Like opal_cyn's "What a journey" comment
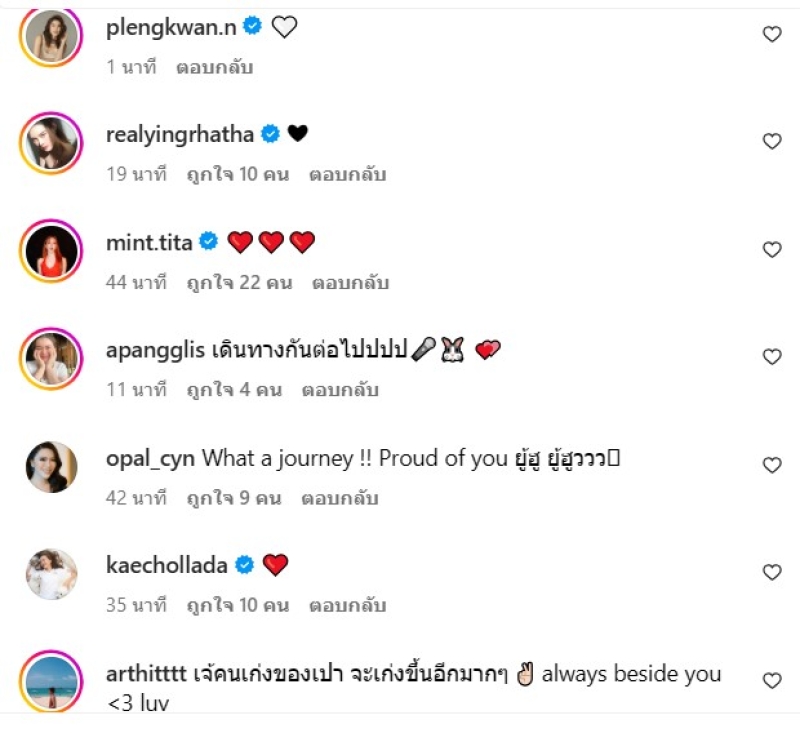The width and height of the screenshot is (800, 733). (x=772, y=465)
